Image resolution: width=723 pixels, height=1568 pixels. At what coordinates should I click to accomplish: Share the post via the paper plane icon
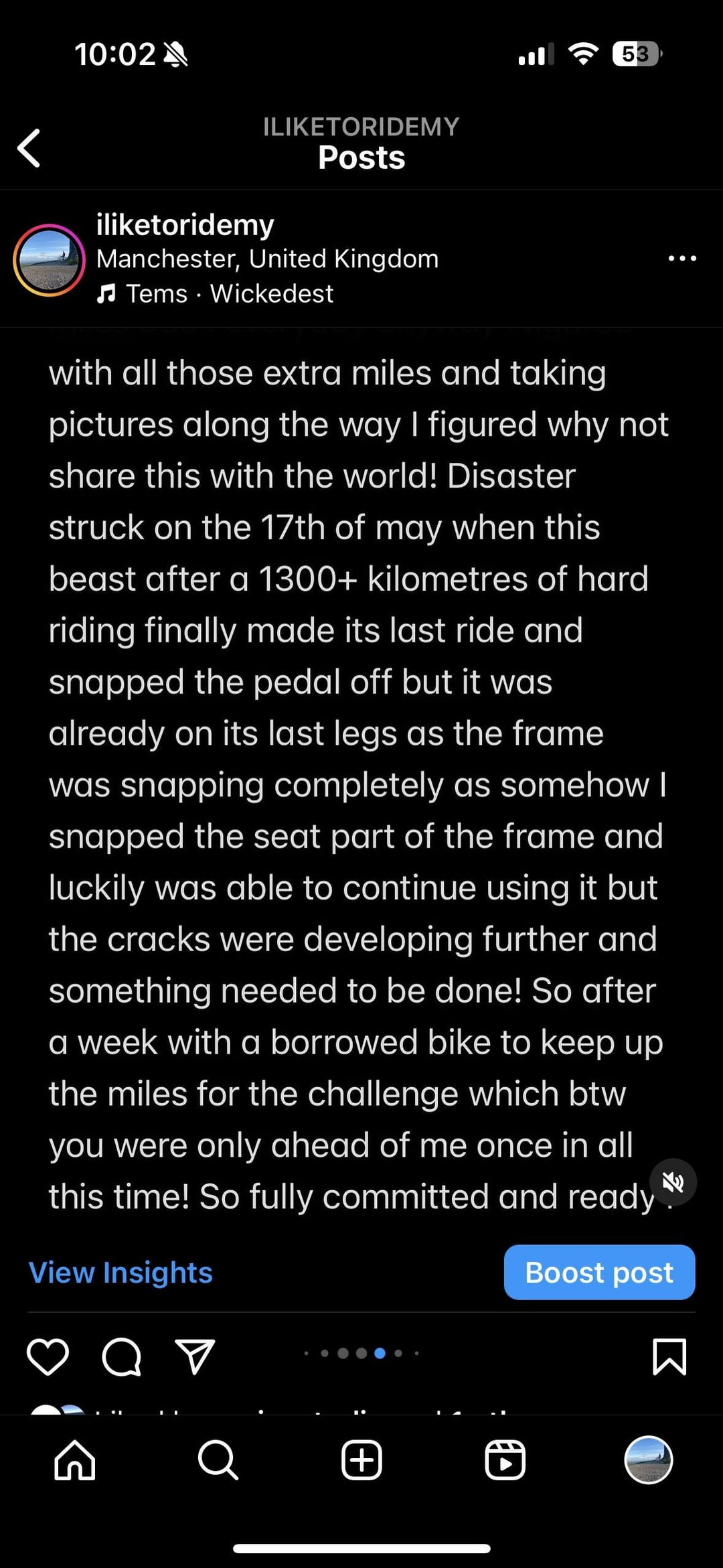[194, 1357]
